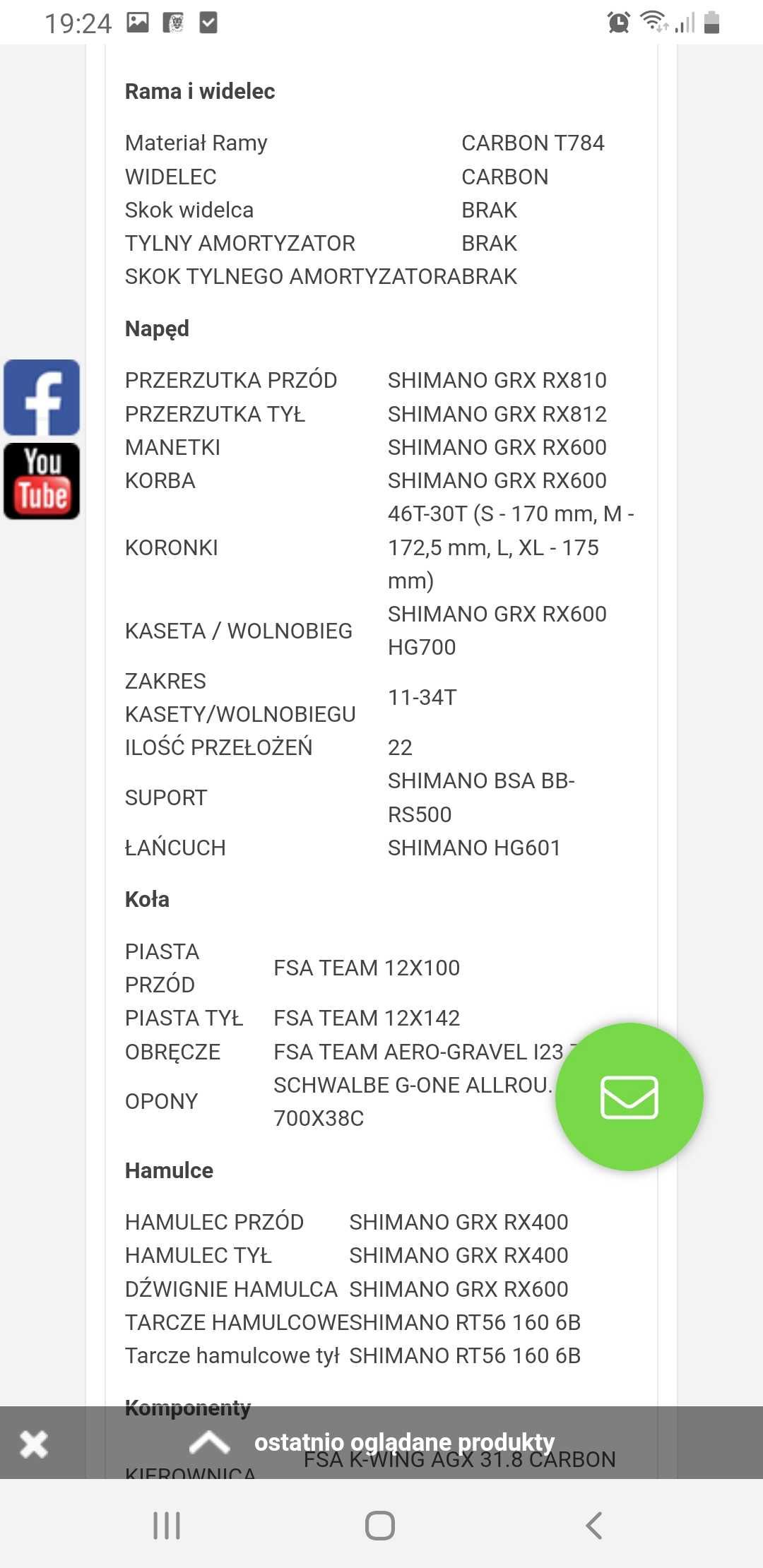Go back with the system back button
This screenshot has width=763, height=1568.
594,1526
